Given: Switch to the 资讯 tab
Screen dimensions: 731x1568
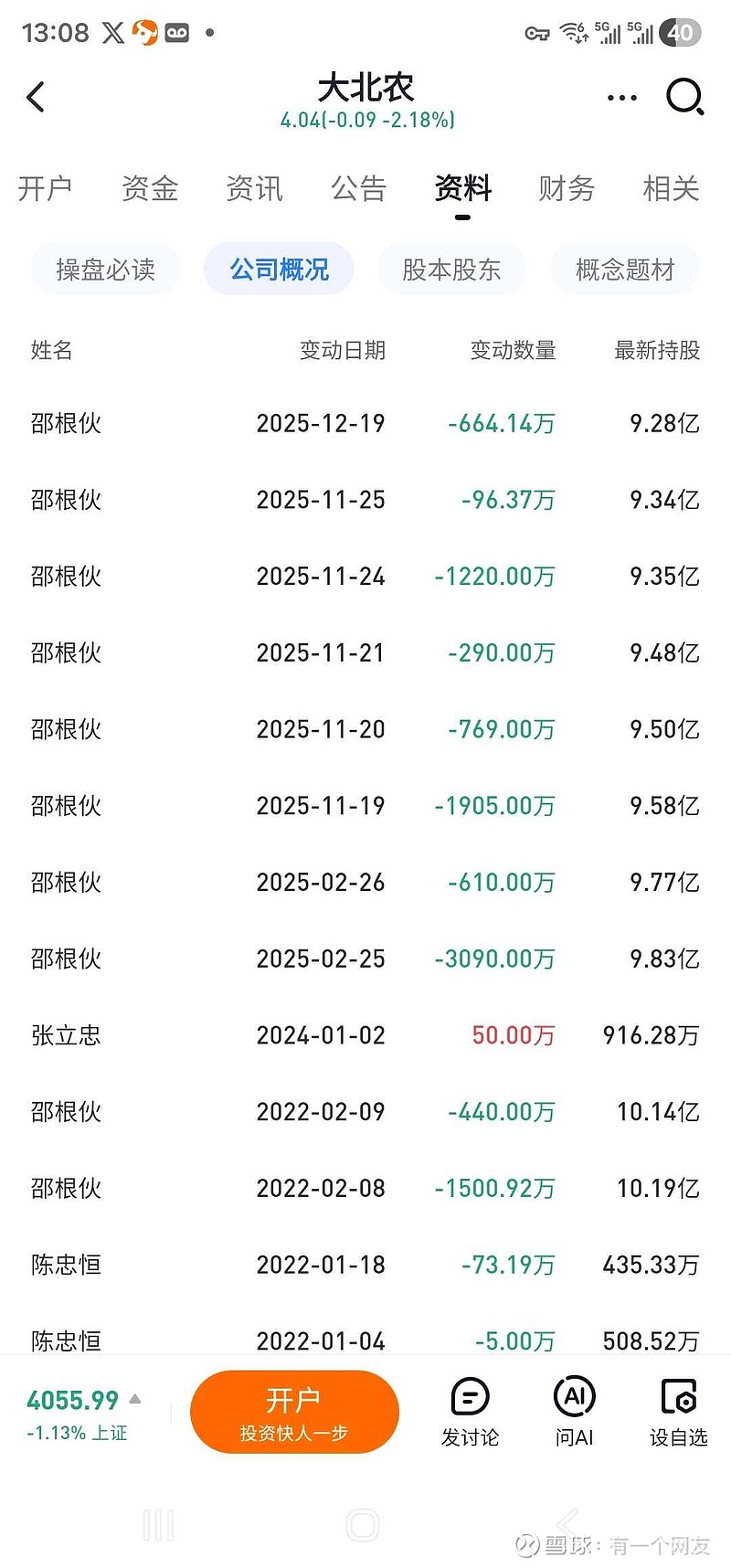Looking at the screenshot, I should [254, 189].
